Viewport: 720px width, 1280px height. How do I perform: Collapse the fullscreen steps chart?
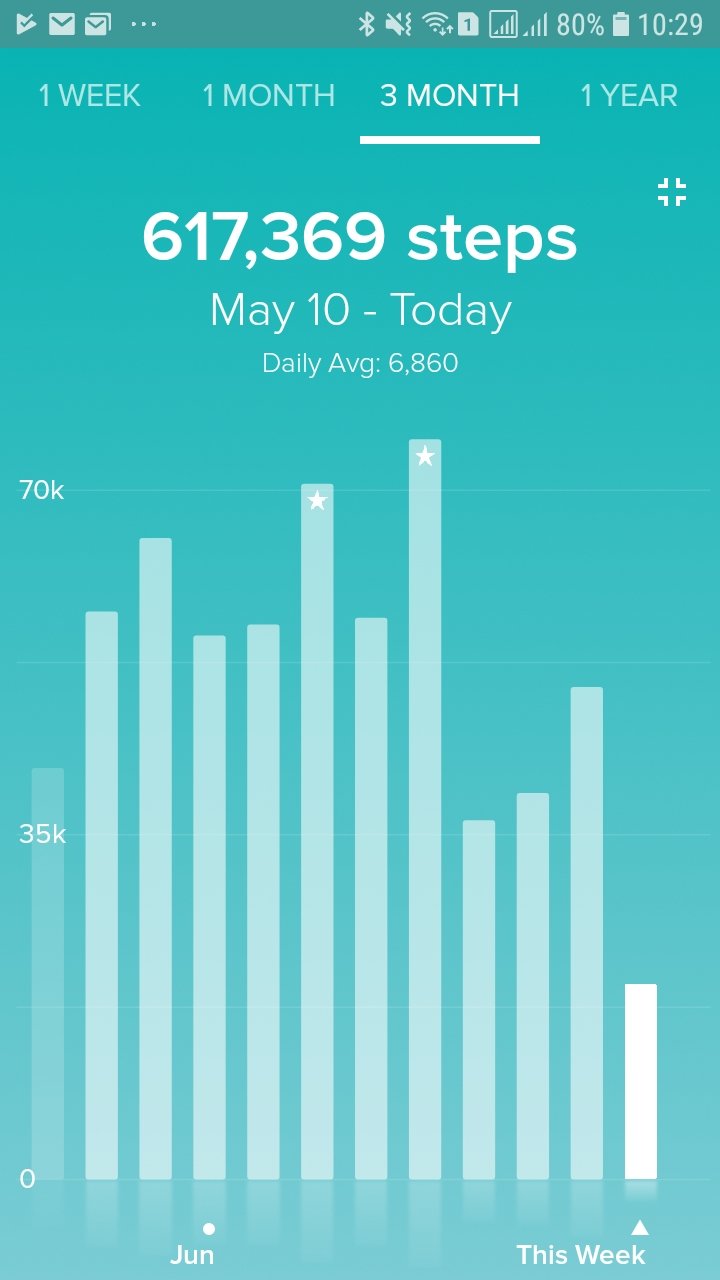672,192
